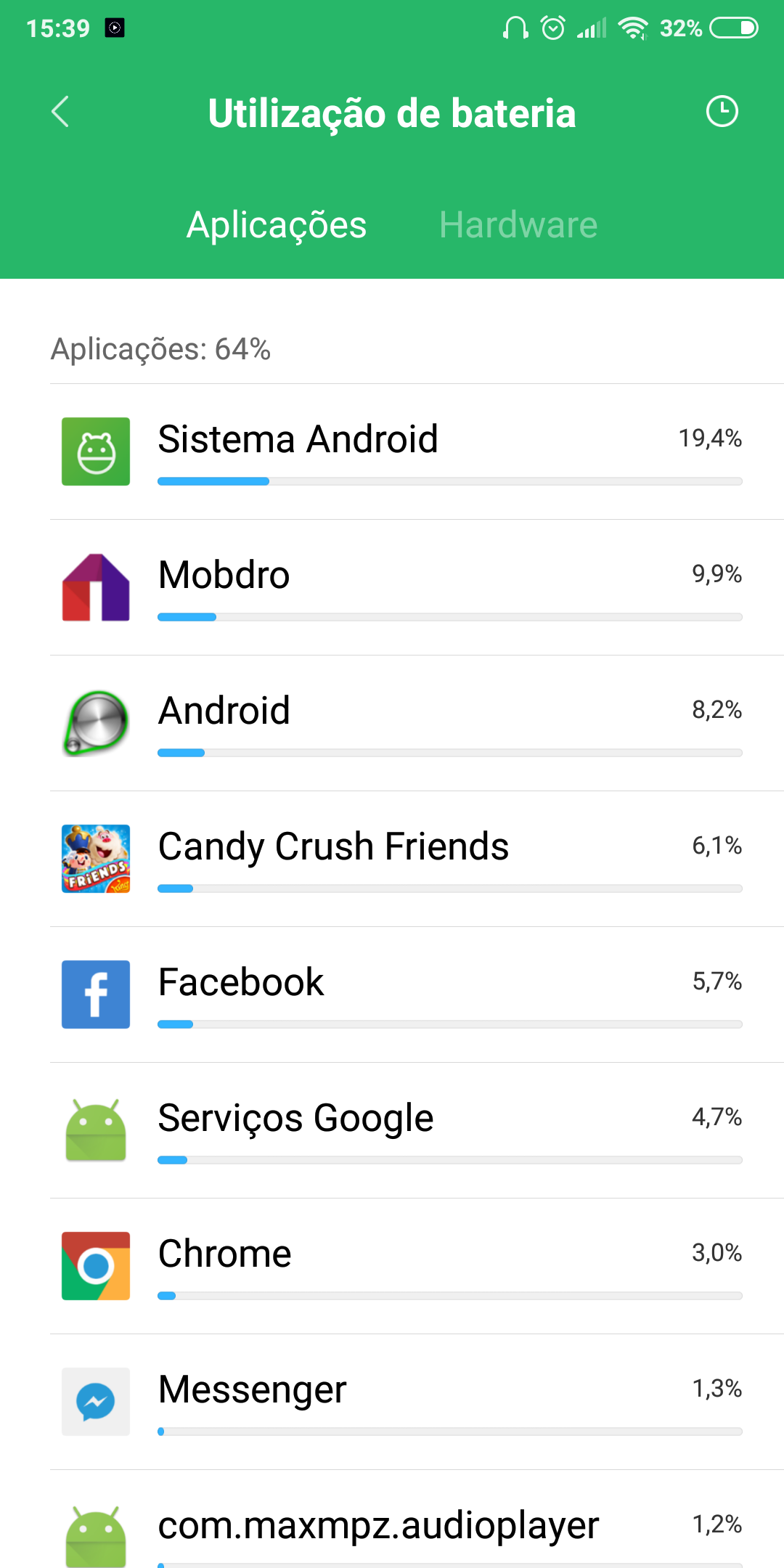The image size is (784, 1568).
Task: Open the battery history clock icon
Action: pos(722,112)
